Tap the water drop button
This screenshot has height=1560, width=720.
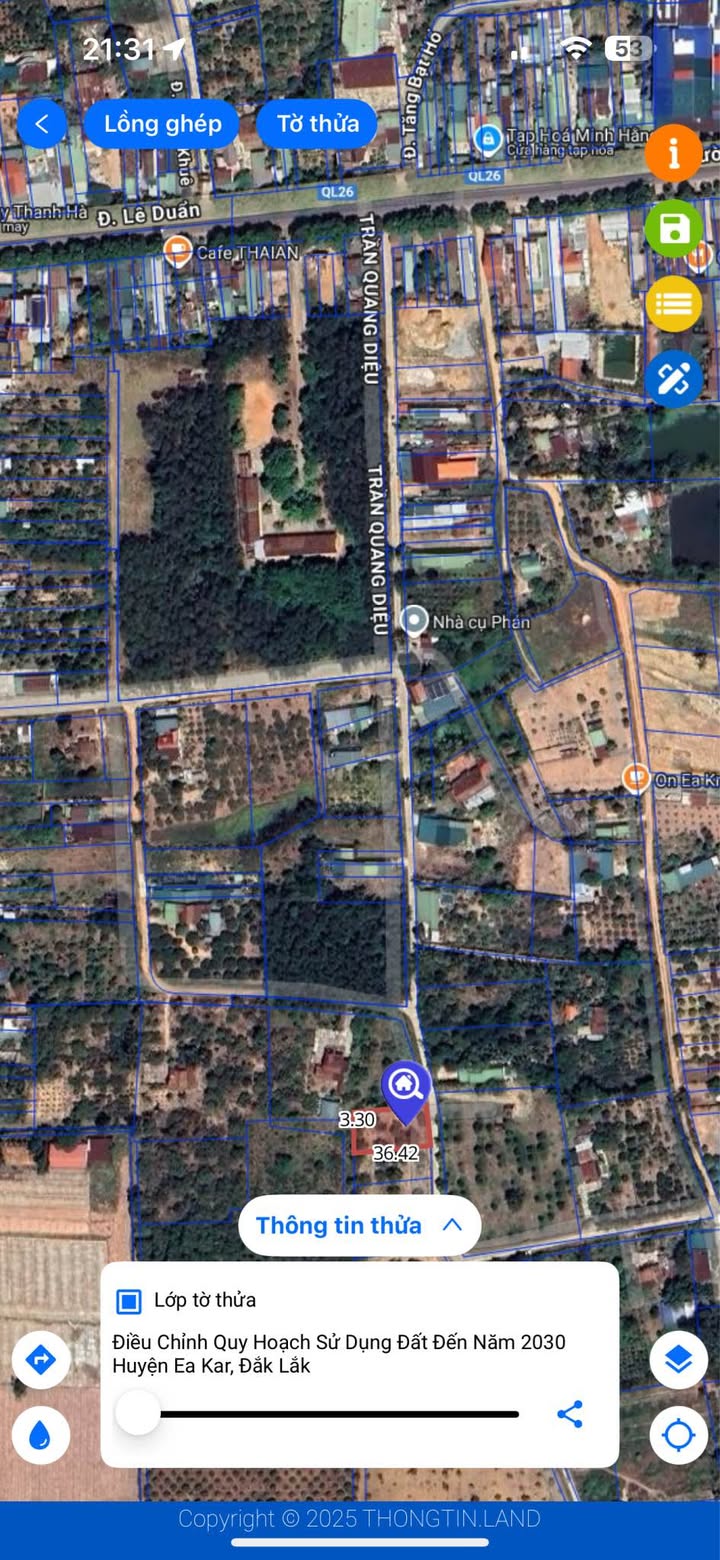tap(41, 1435)
